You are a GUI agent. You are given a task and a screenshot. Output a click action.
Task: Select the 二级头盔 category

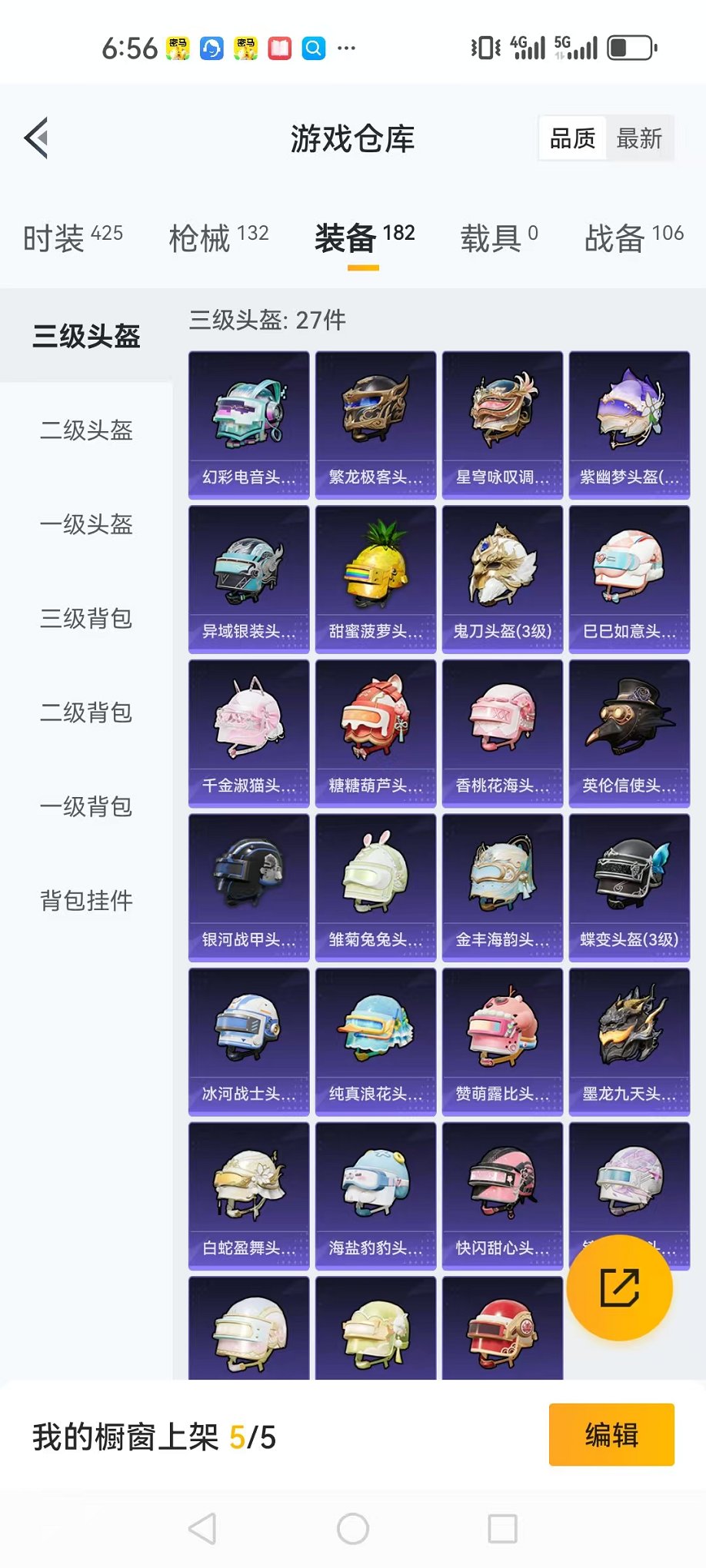(86, 430)
